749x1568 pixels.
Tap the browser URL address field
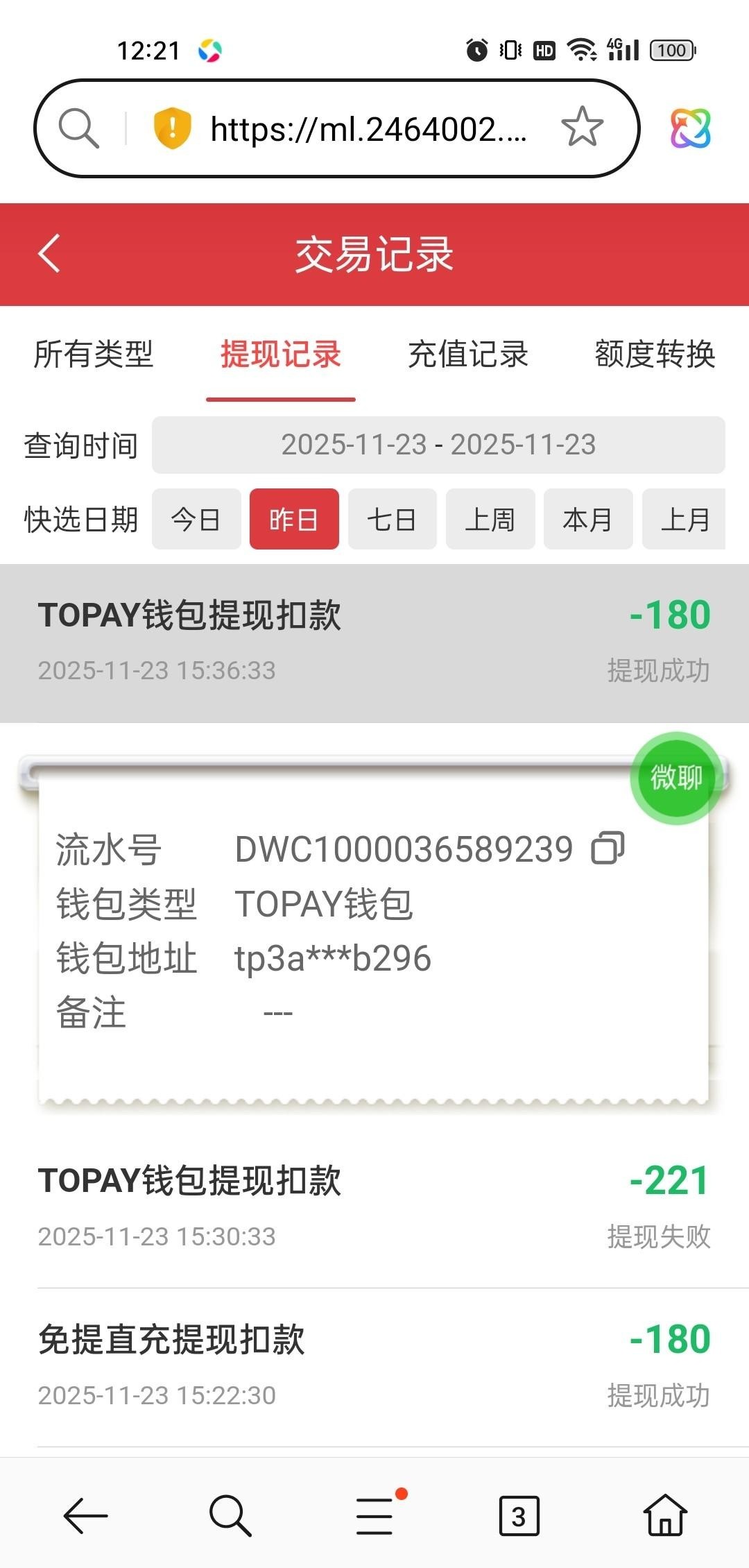point(368,129)
